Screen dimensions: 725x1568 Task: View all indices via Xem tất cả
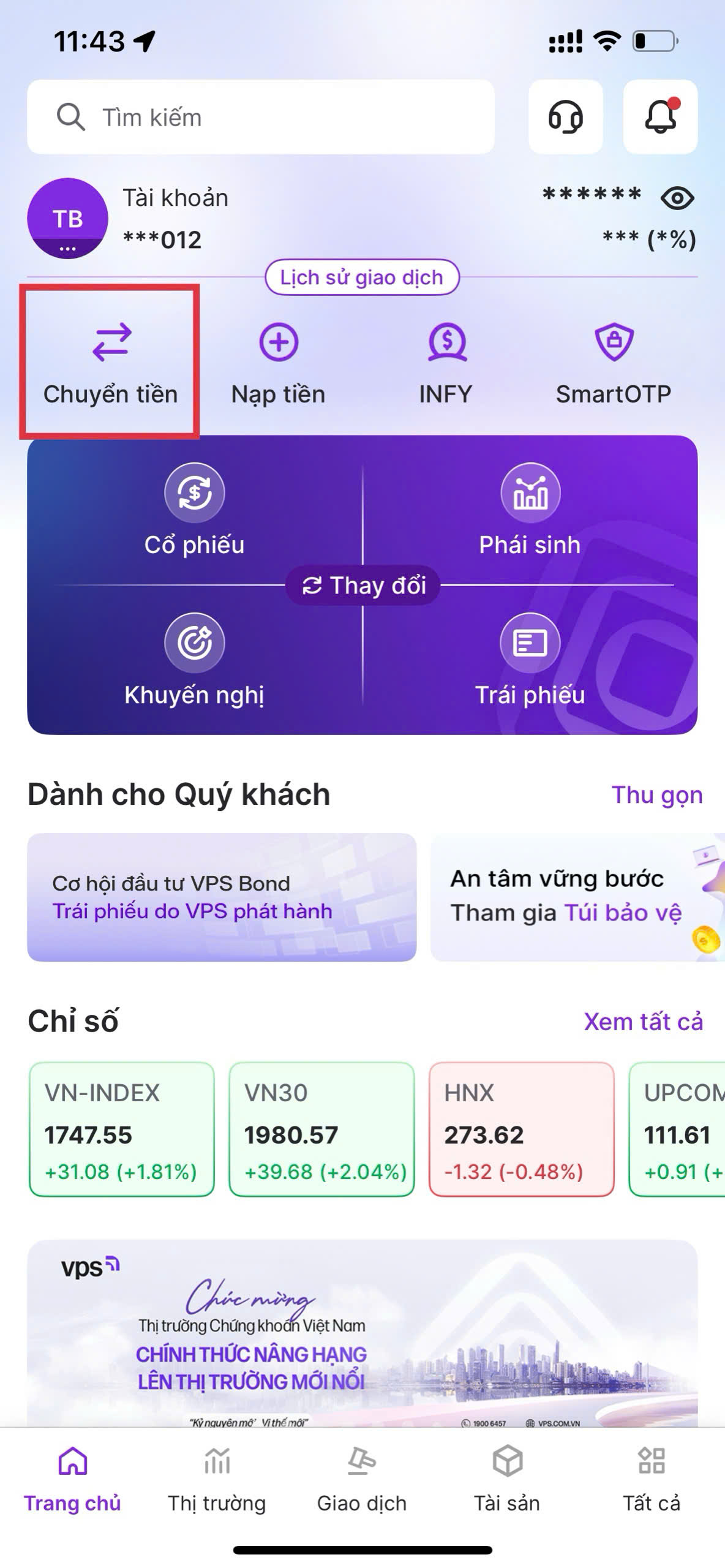(643, 1022)
